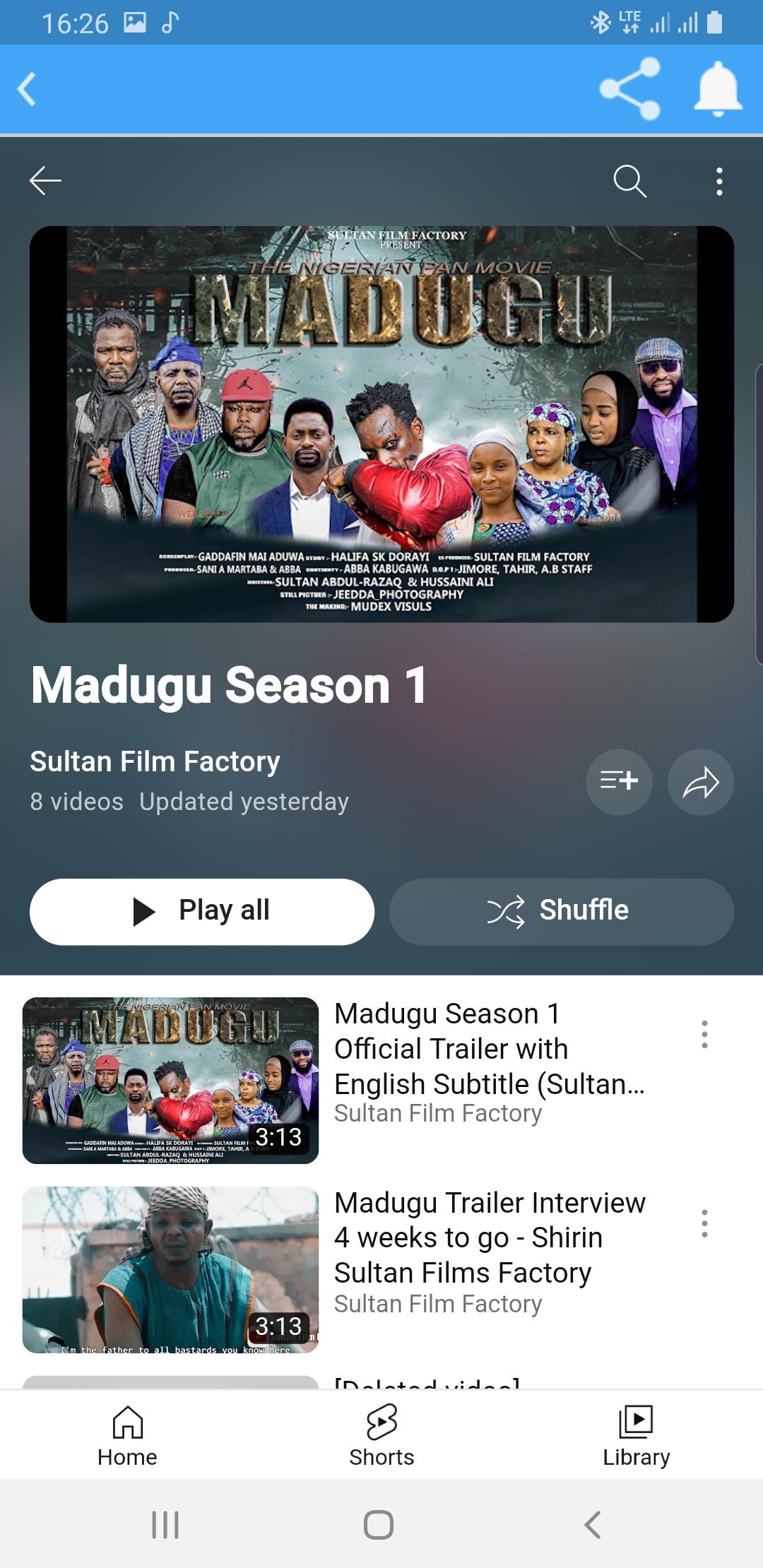Viewport: 763px width, 1568px height.
Task: Switch to the Home tab
Action: tap(127, 1435)
